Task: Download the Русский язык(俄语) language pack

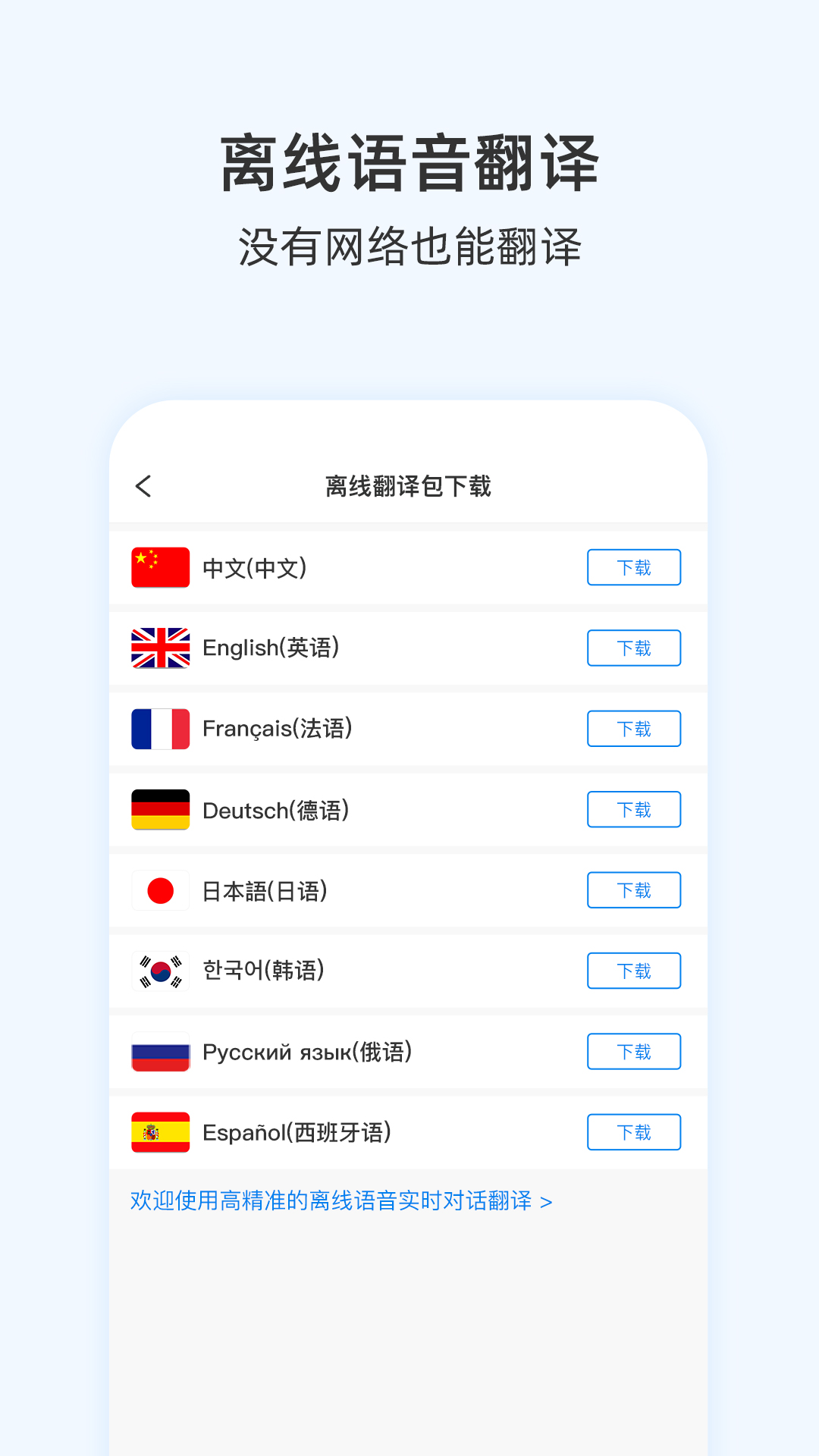Action: [x=634, y=1052]
